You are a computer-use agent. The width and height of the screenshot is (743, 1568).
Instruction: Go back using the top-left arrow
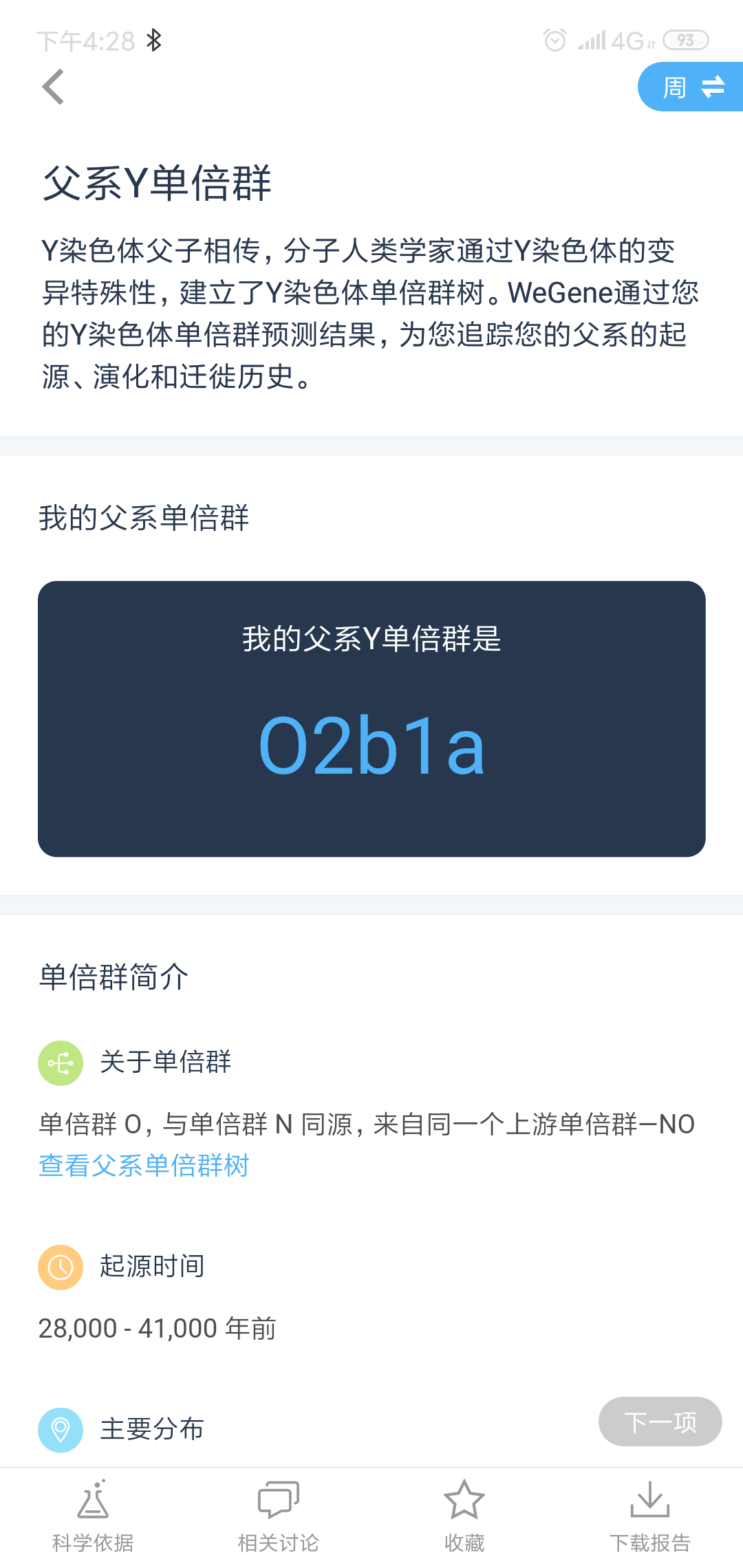click(x=53, y=87)
